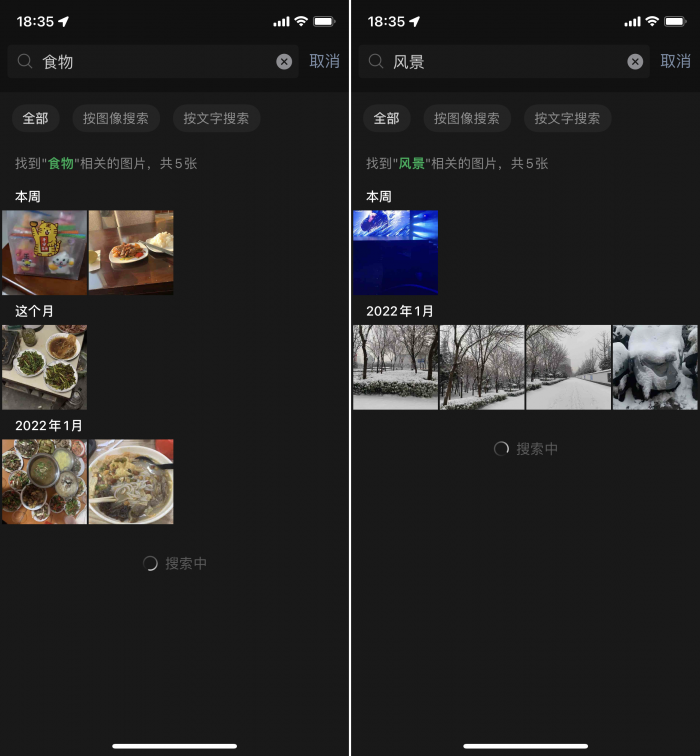Switch to 按图像搜索 under the 风景 search

click(x=467, y=118)
